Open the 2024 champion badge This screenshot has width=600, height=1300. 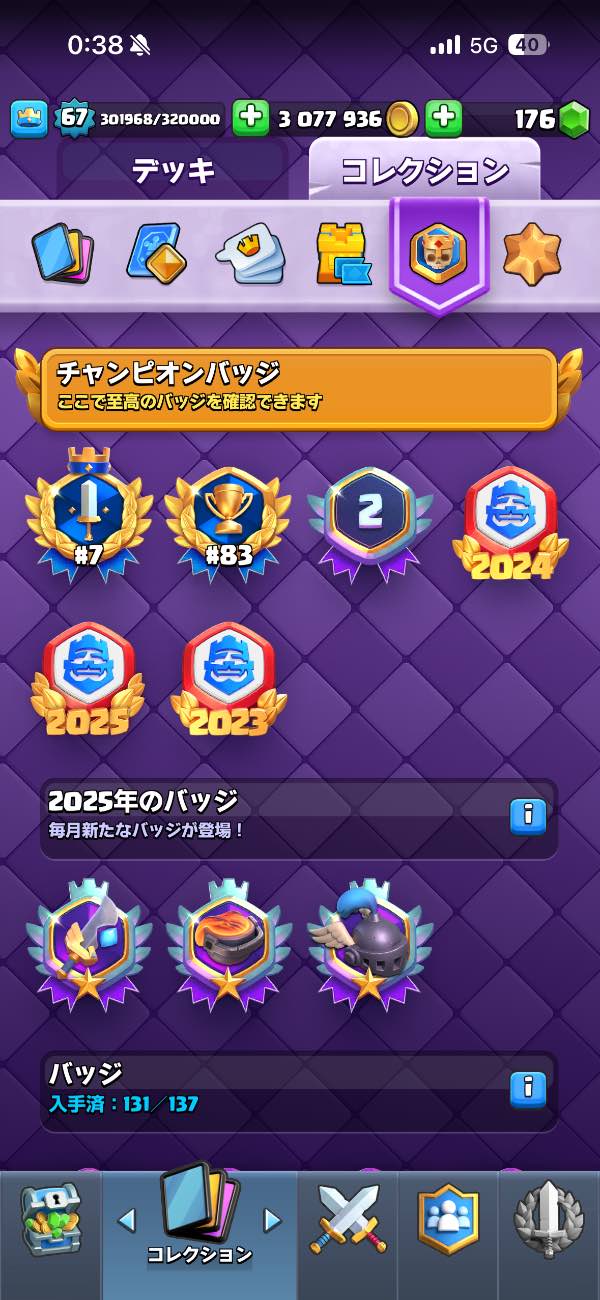point(511,522)
